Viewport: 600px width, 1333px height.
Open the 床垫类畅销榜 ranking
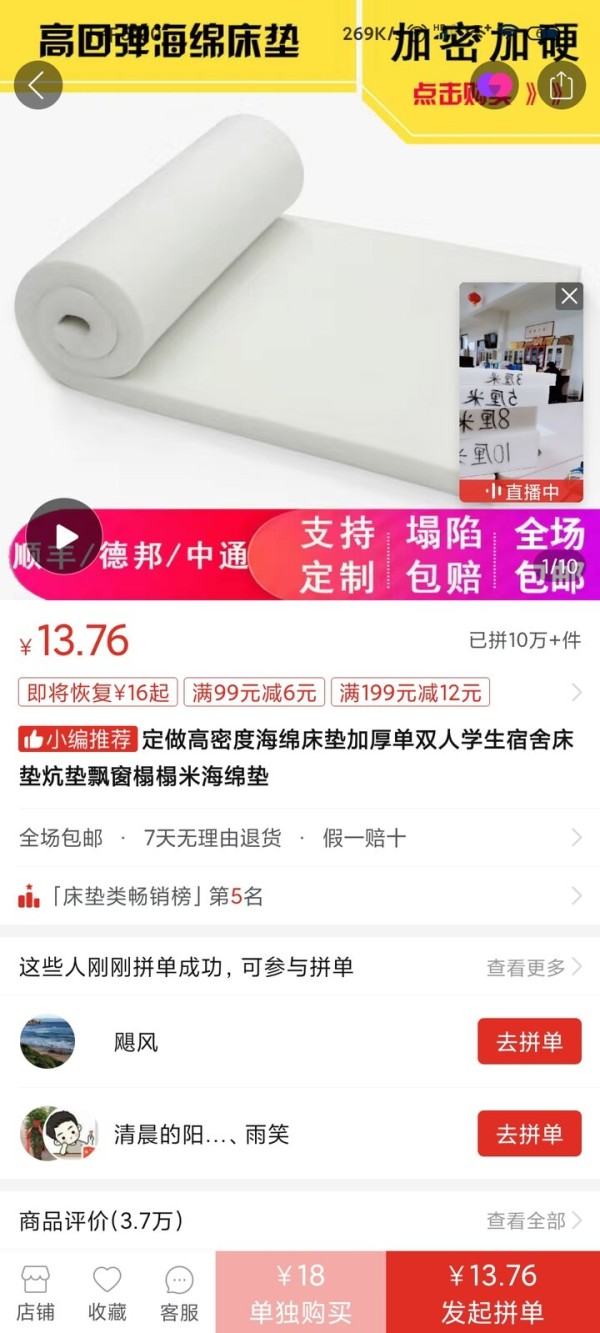click(x=300, y=896)
